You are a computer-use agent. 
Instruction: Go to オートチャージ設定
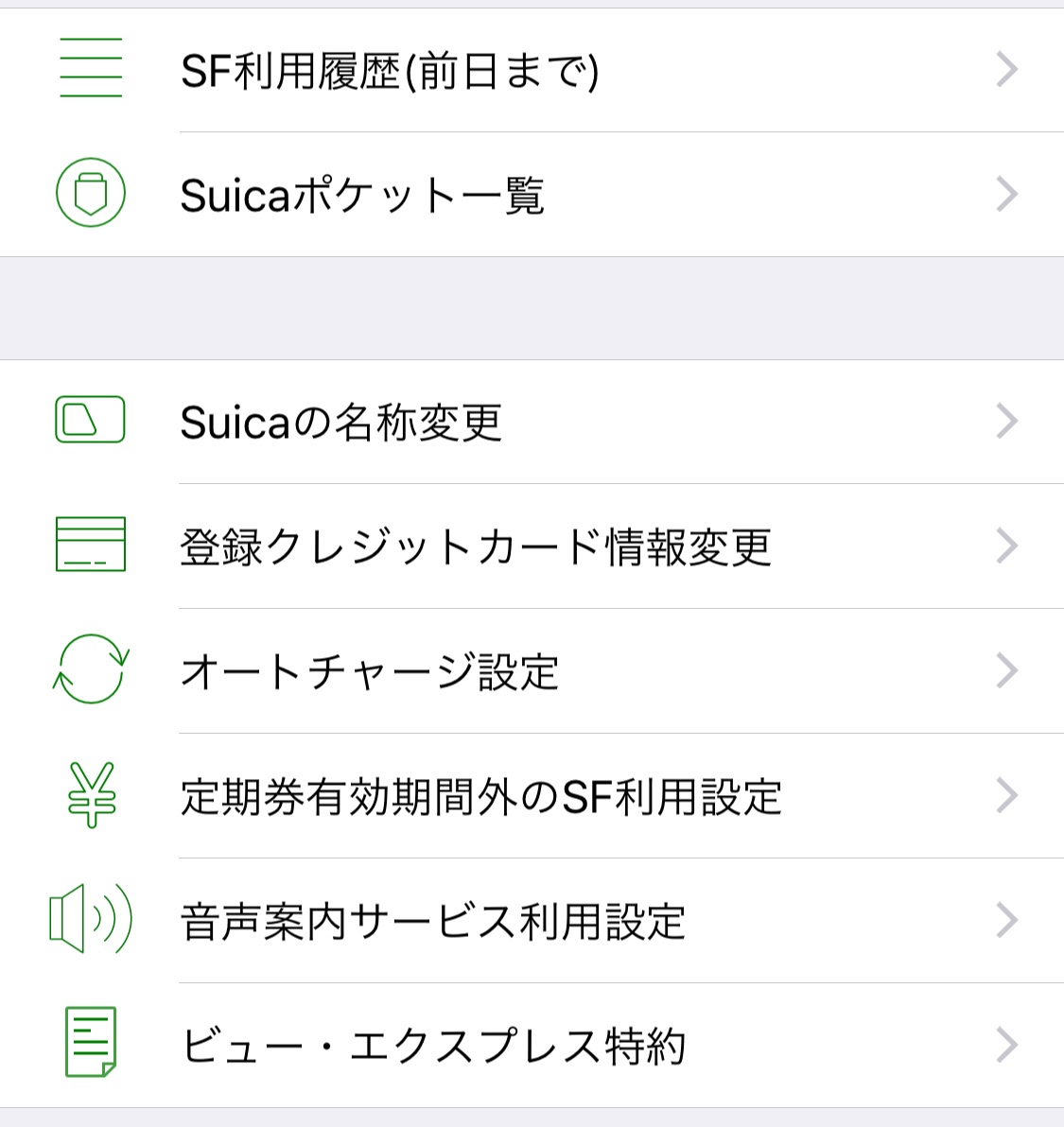pyautogui.click(x=370, y=672)
